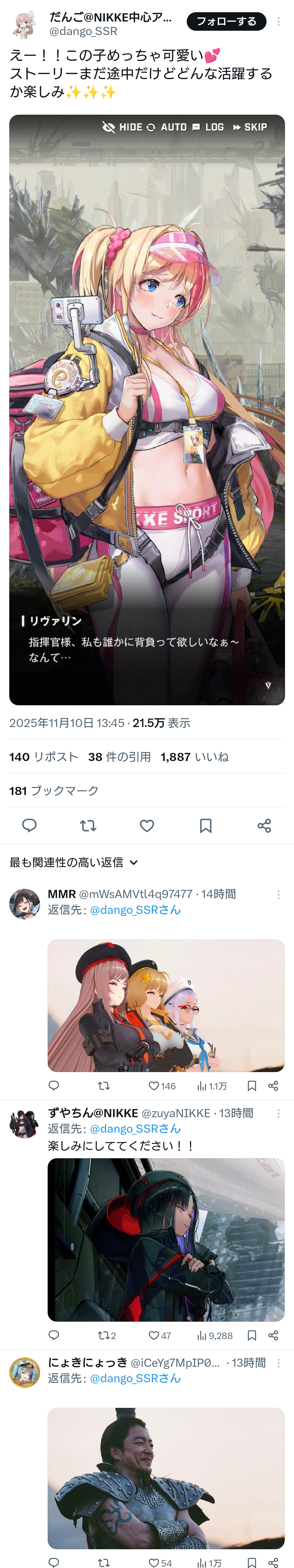
Task: Share the main post
Action: click(264, 825)
